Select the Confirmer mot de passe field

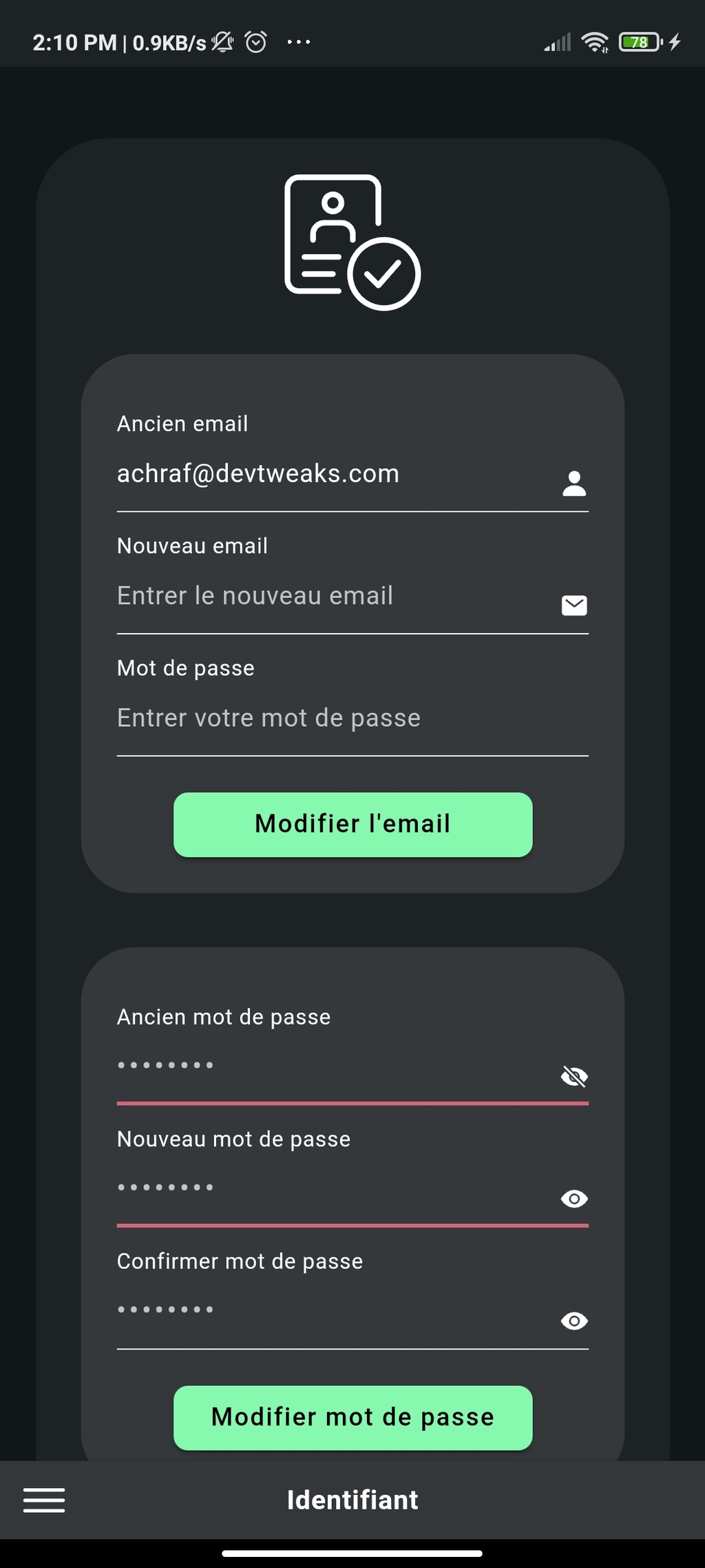tap(337, 1312)
